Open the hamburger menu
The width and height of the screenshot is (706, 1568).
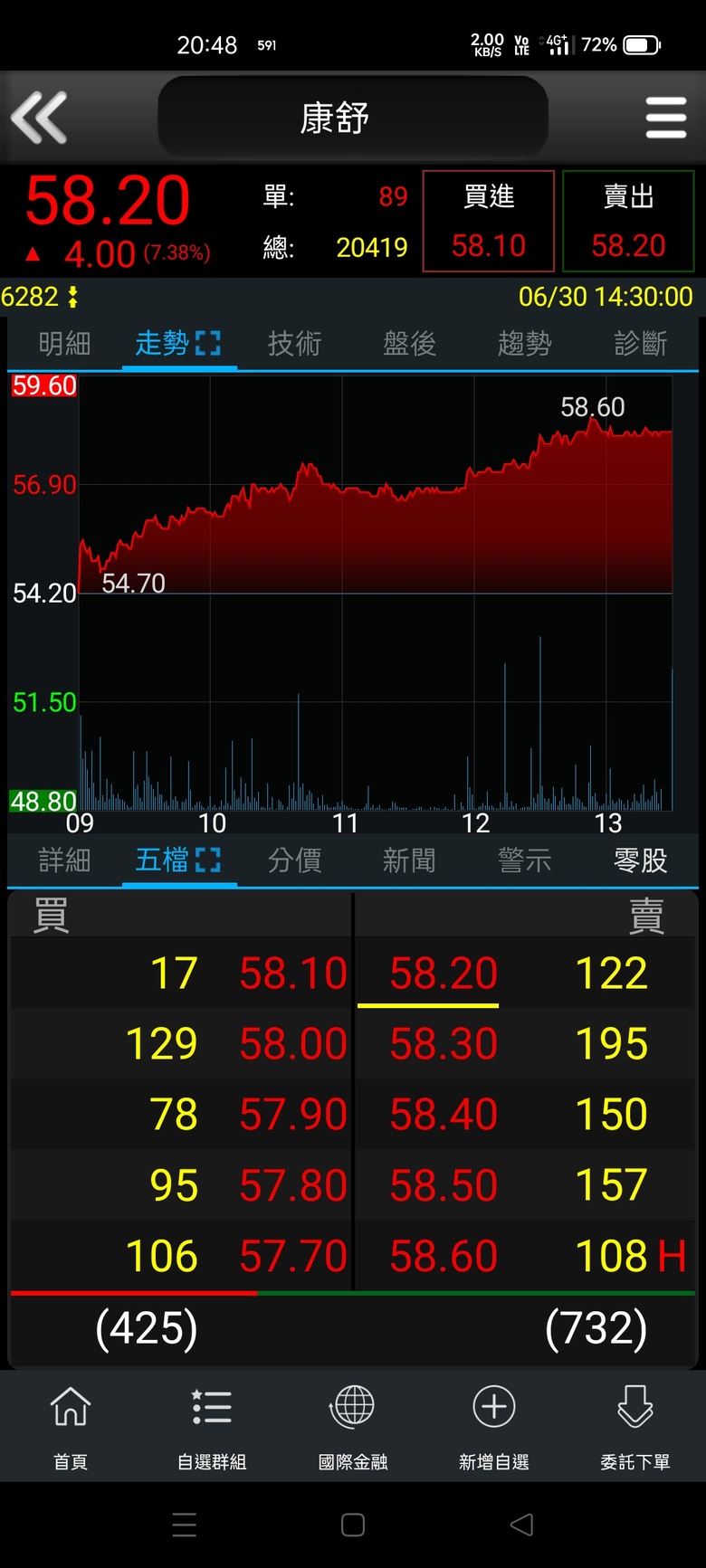666,118
